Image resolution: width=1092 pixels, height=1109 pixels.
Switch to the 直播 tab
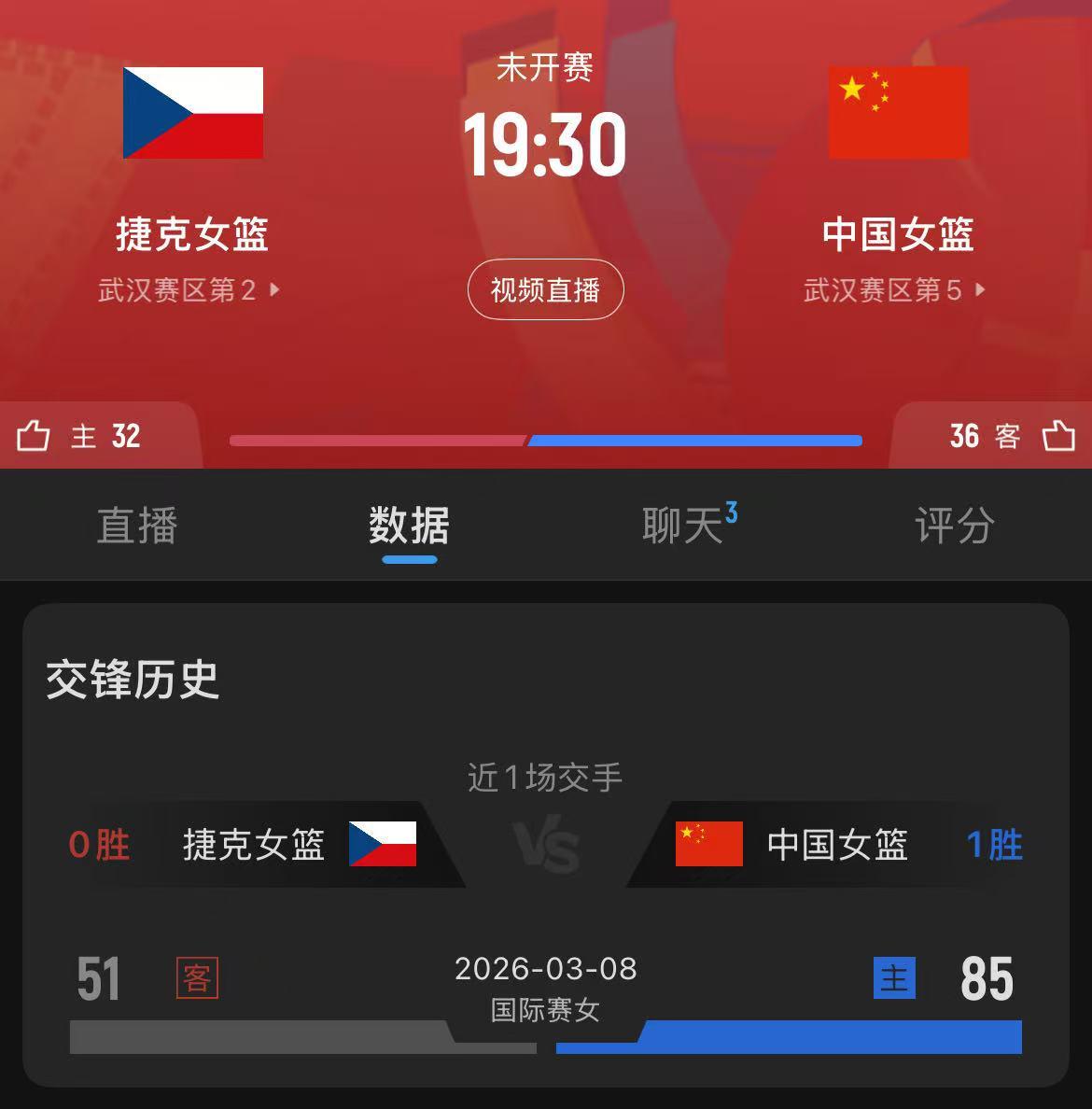[x=136, y=527]
